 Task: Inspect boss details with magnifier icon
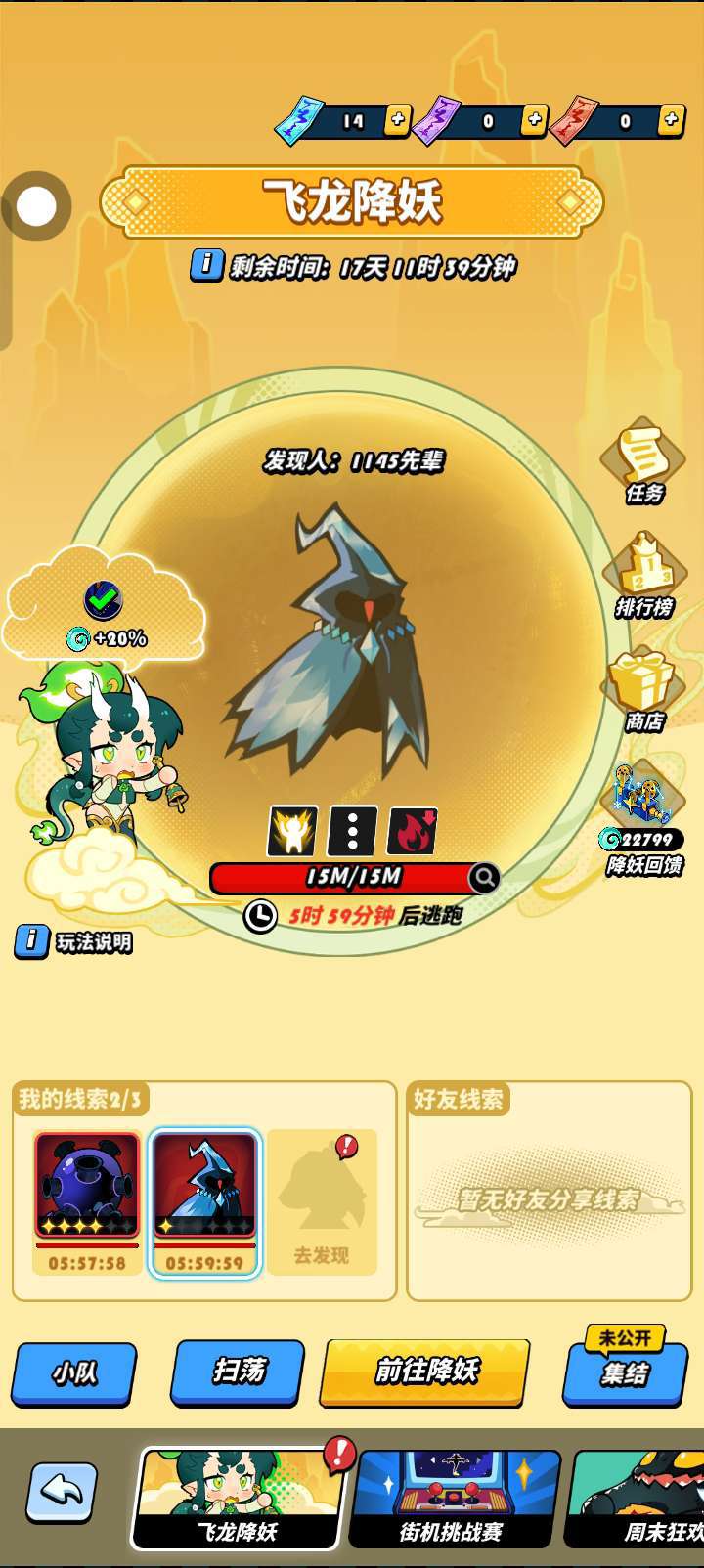coord(484,878)
